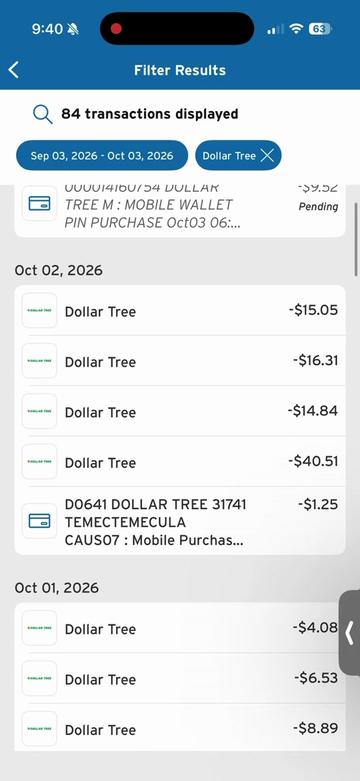Screen dimensions: 360x781
Task: Select the $14.84 Dollar Tree transaction
Action: tap(180, 411)
